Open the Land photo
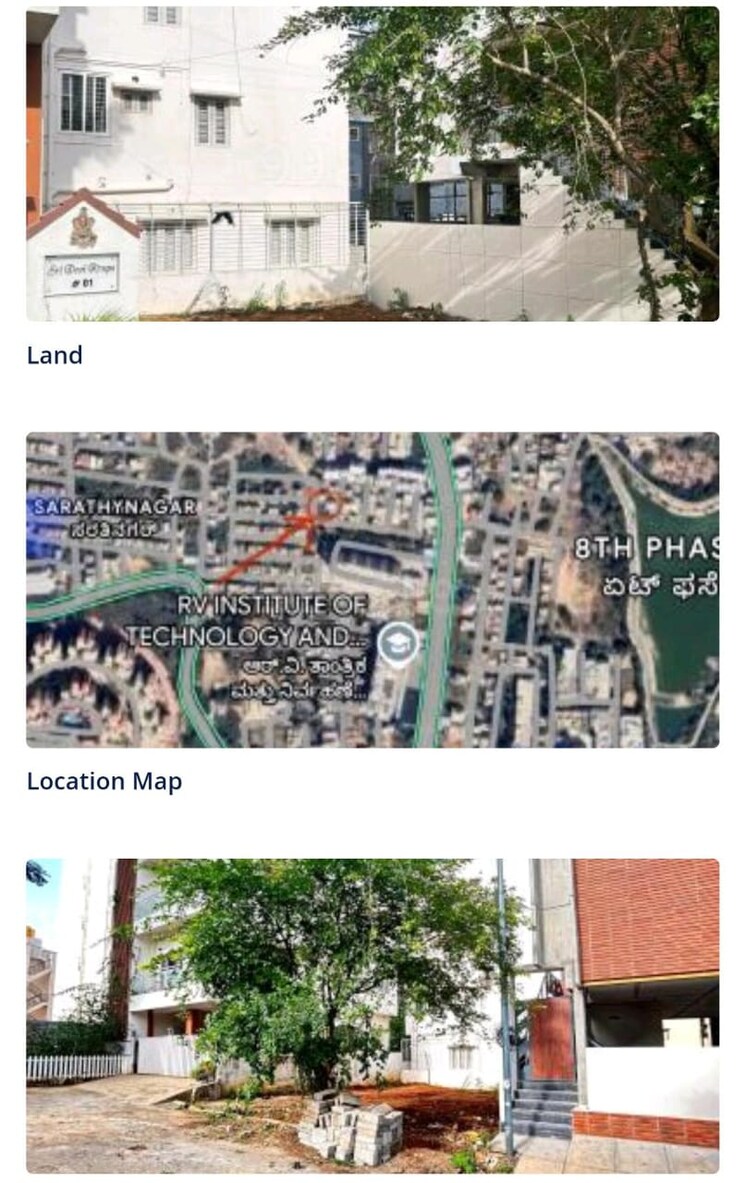Viewport: 745px width, 1183px height. click(x=372, y=164)
